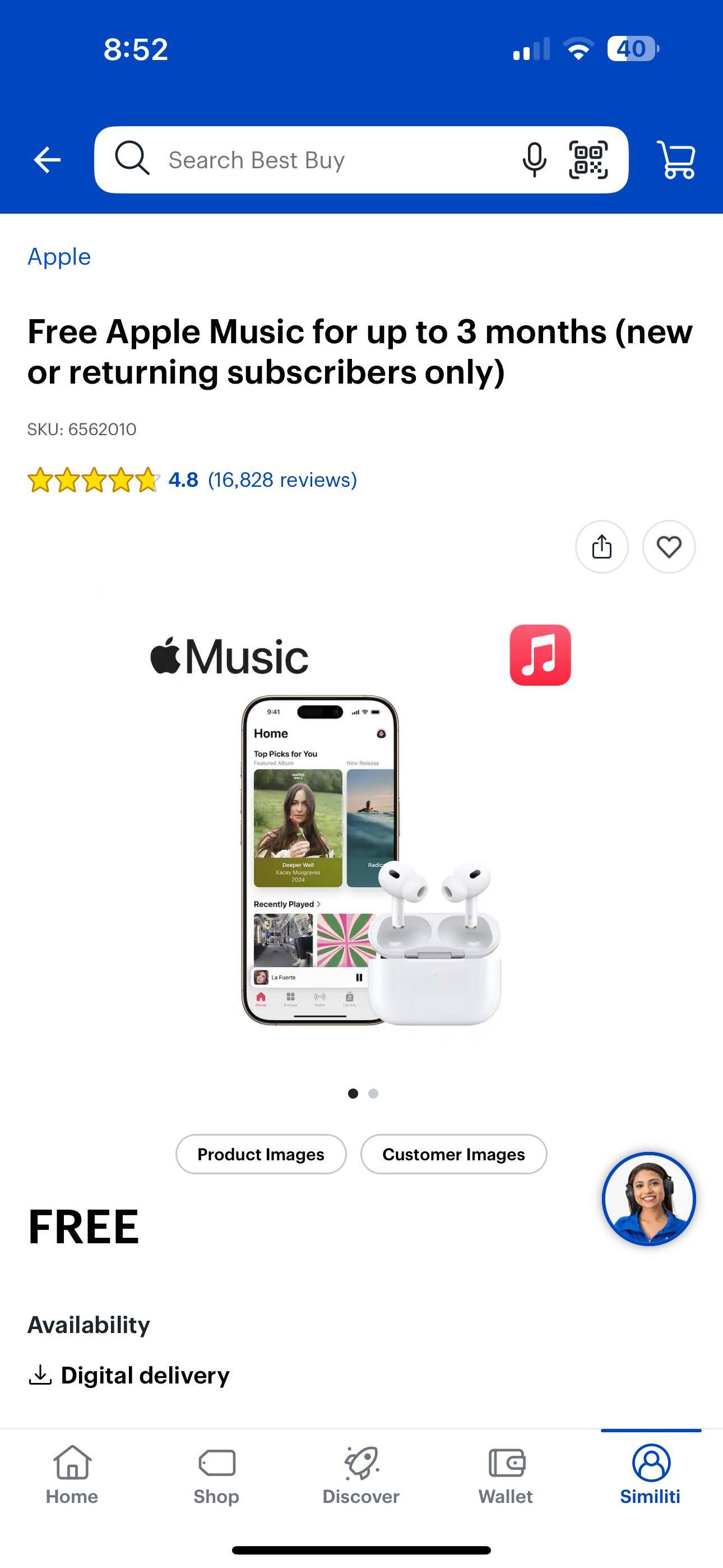Tap the voice search microphone icon
Screen dimensions: 723x1568
(x=534, y=159)
